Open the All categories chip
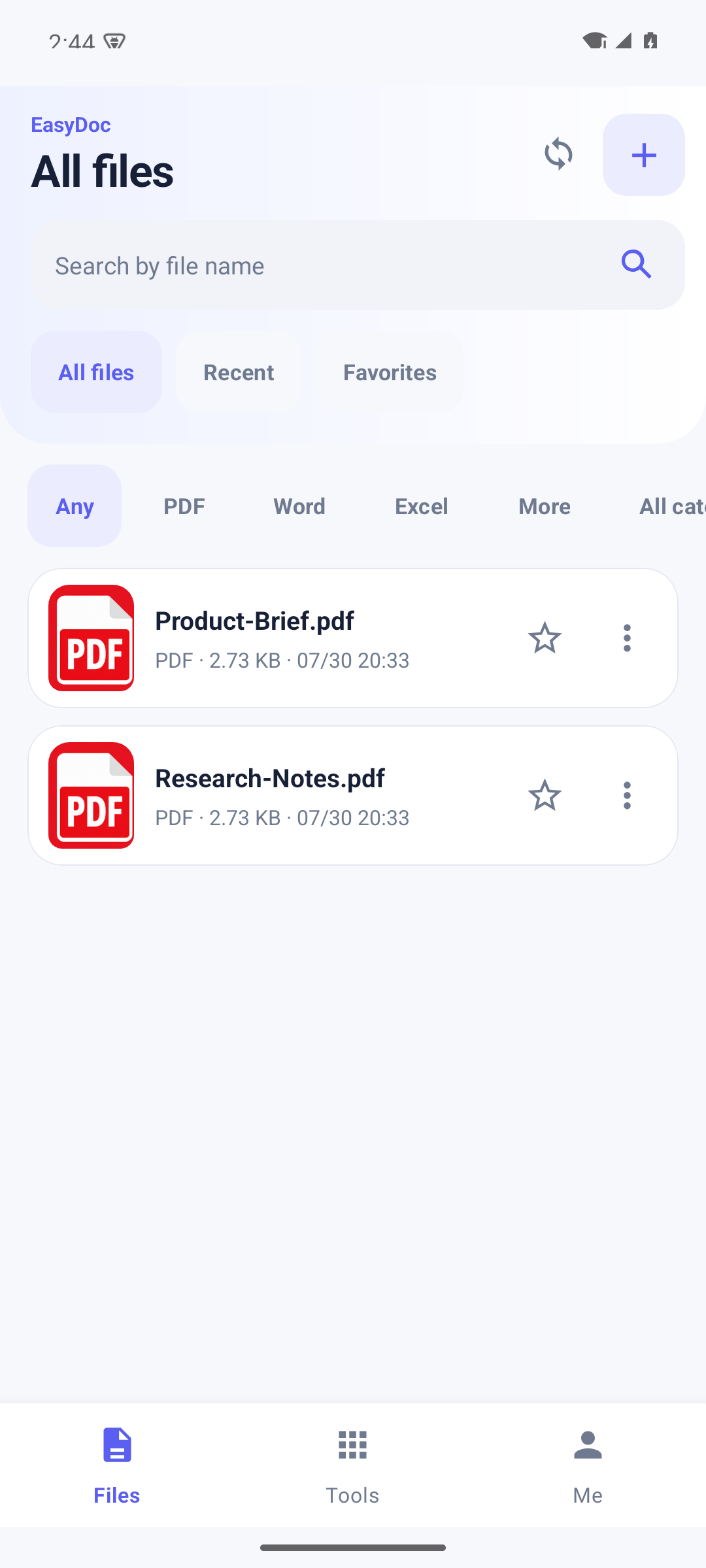Viewport: 706px width, 1568px height. pyautogui.click(x=660, y=506)
